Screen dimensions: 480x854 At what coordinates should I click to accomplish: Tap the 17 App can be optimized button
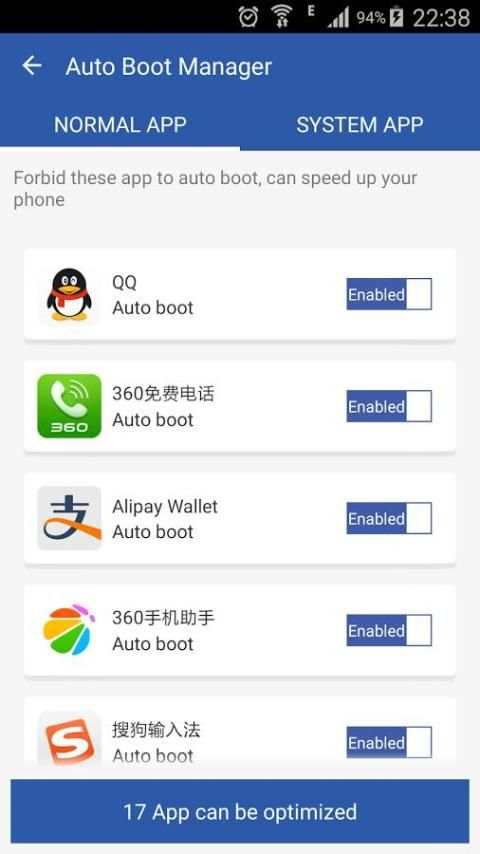(x=240, y=812)
